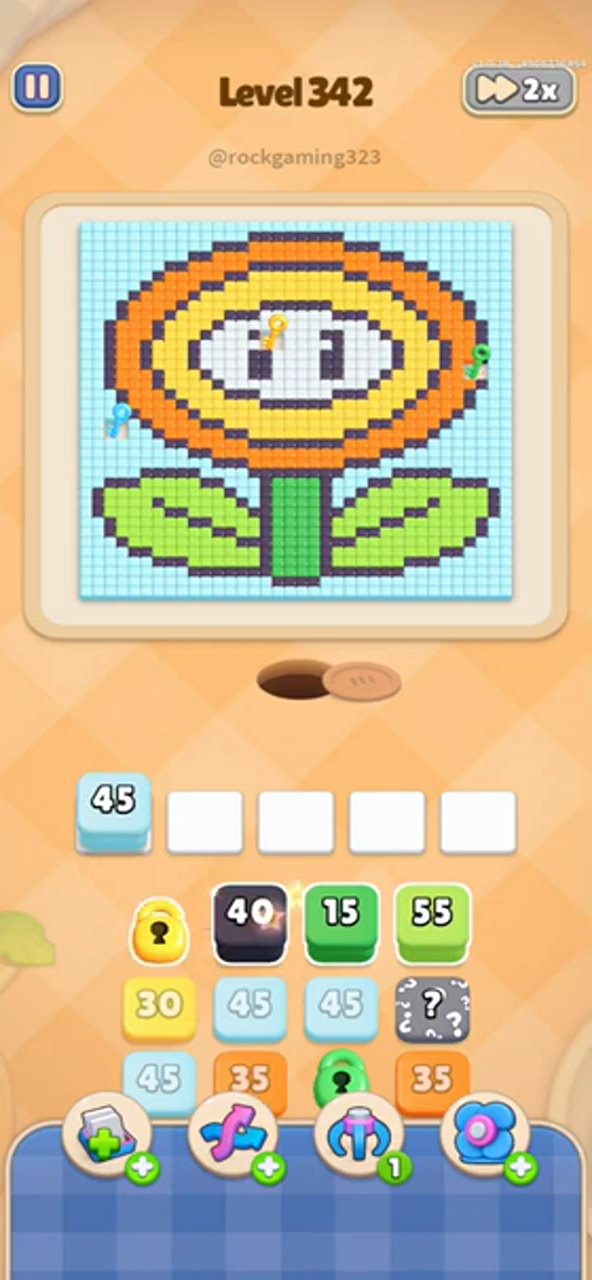The height and width of the screenshot is (1280, 592).
Task: Tap the yellow 30 block
Action: (x=159, y=1009)
